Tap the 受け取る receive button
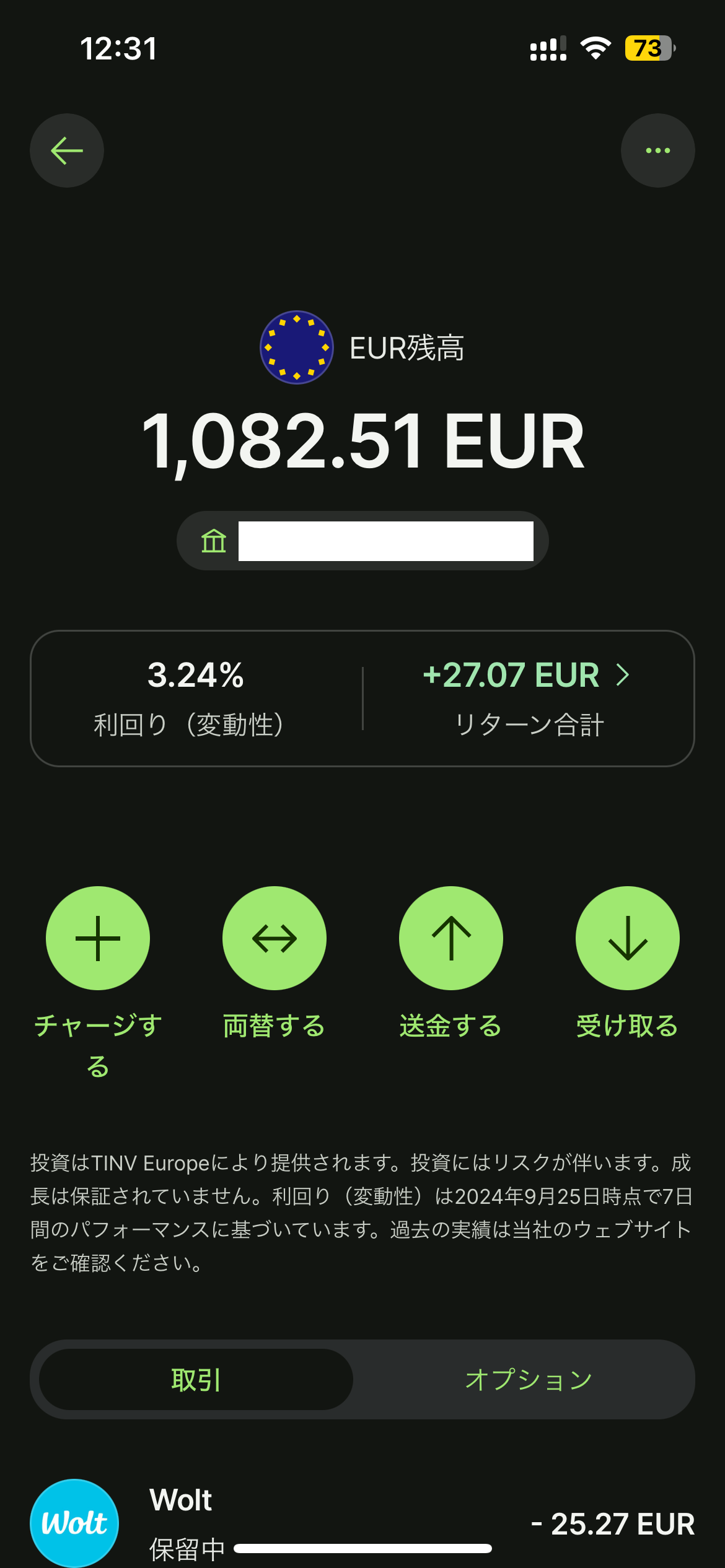This screenshot has width=725, height=1568. 627,938
